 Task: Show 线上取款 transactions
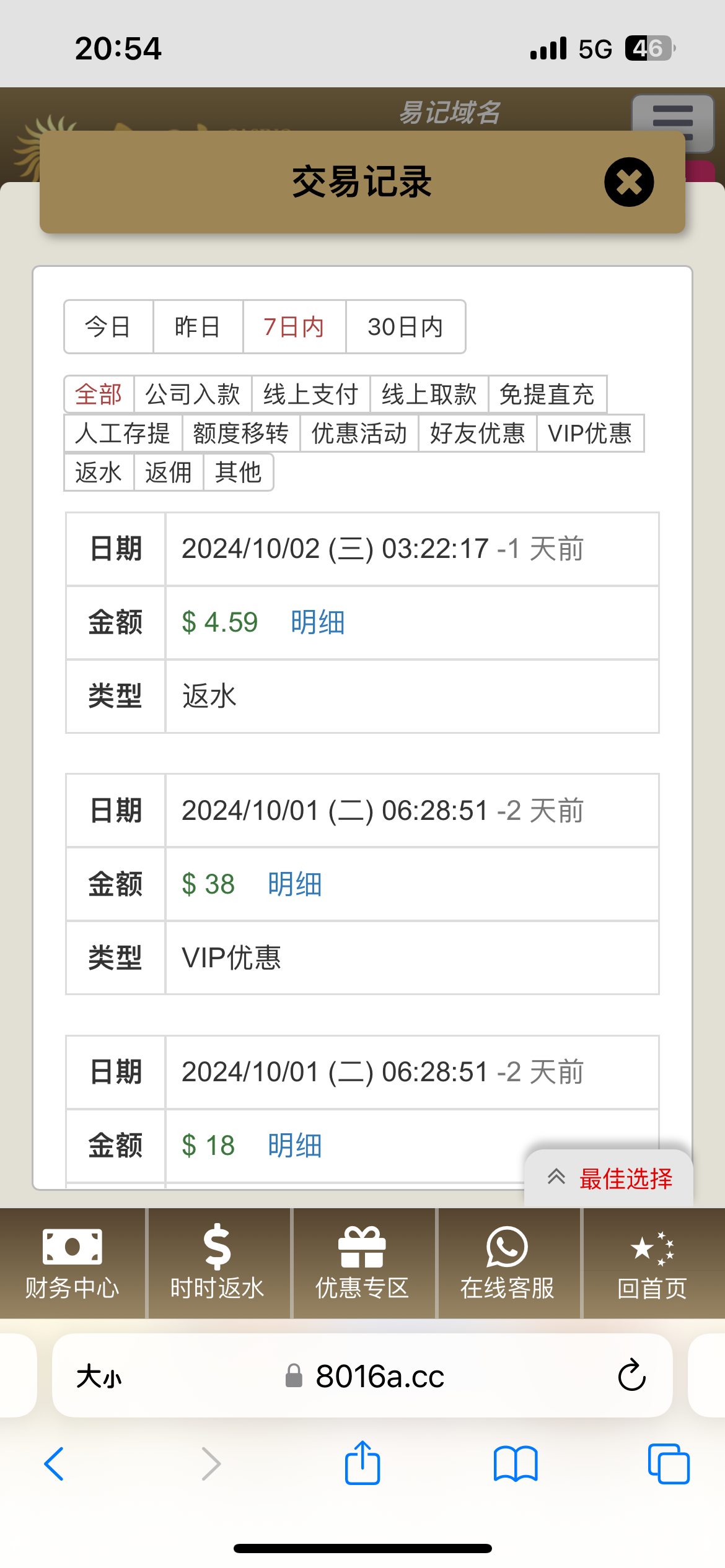pos(429,394)
